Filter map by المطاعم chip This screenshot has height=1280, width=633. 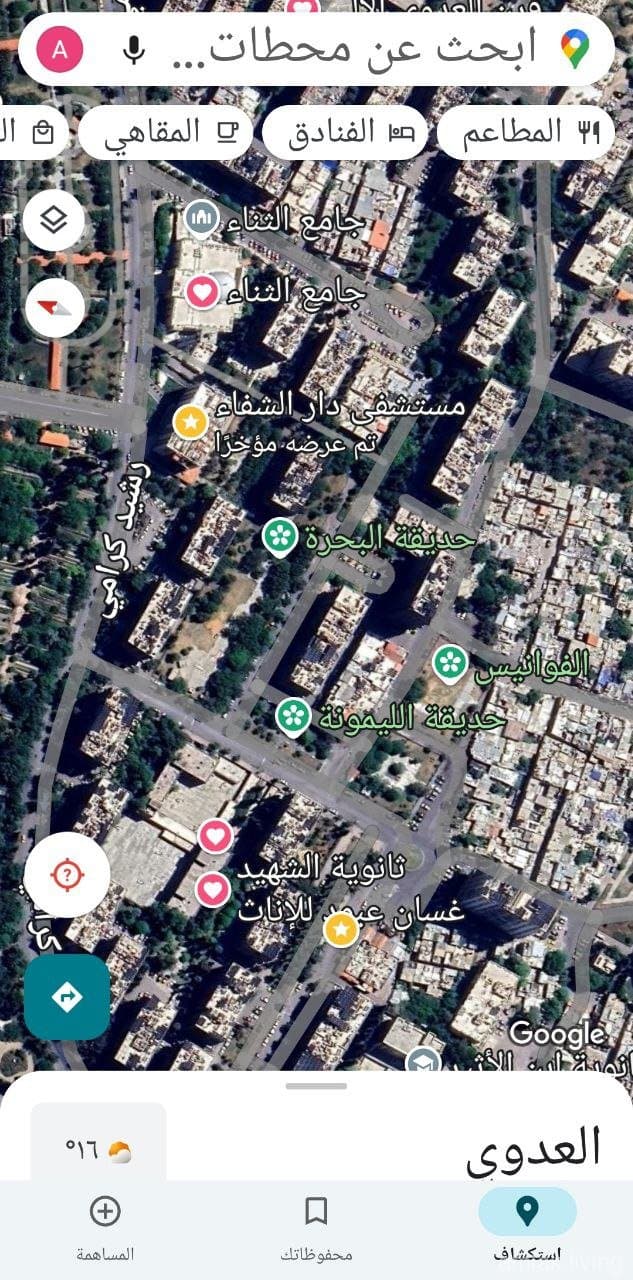point(526,132)
